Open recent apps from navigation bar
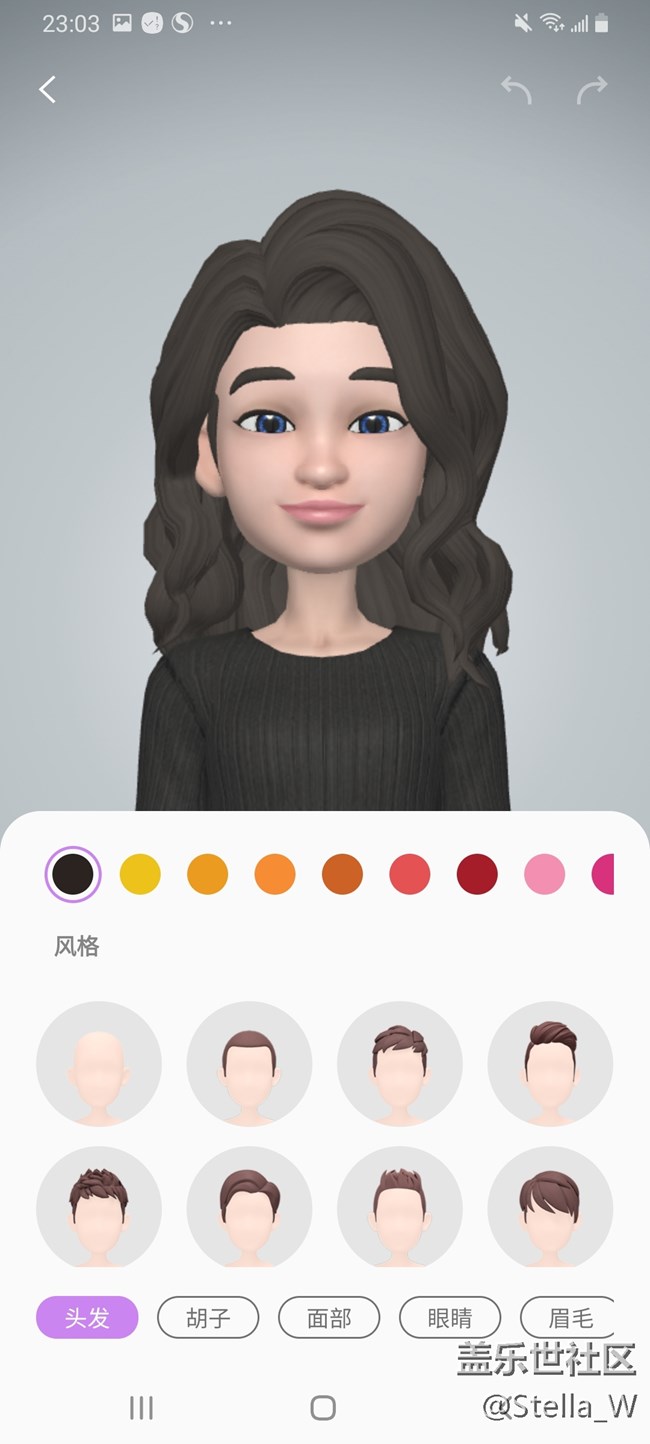This screenshot has width=650, height=1444. (141, 1408)
